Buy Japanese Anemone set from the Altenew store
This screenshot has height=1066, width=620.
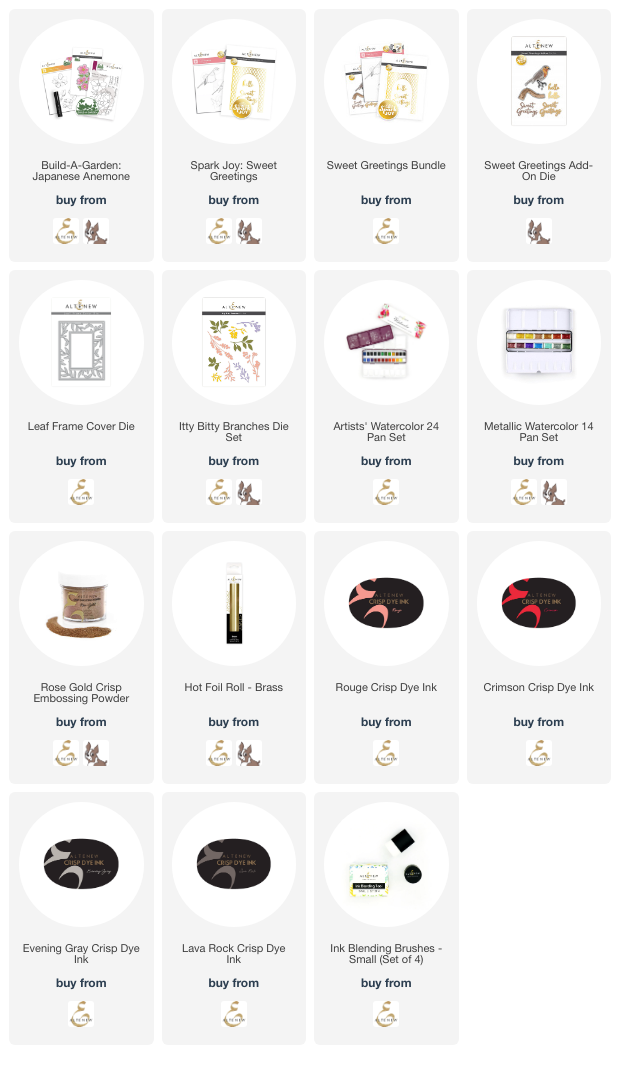pos(66,232)
